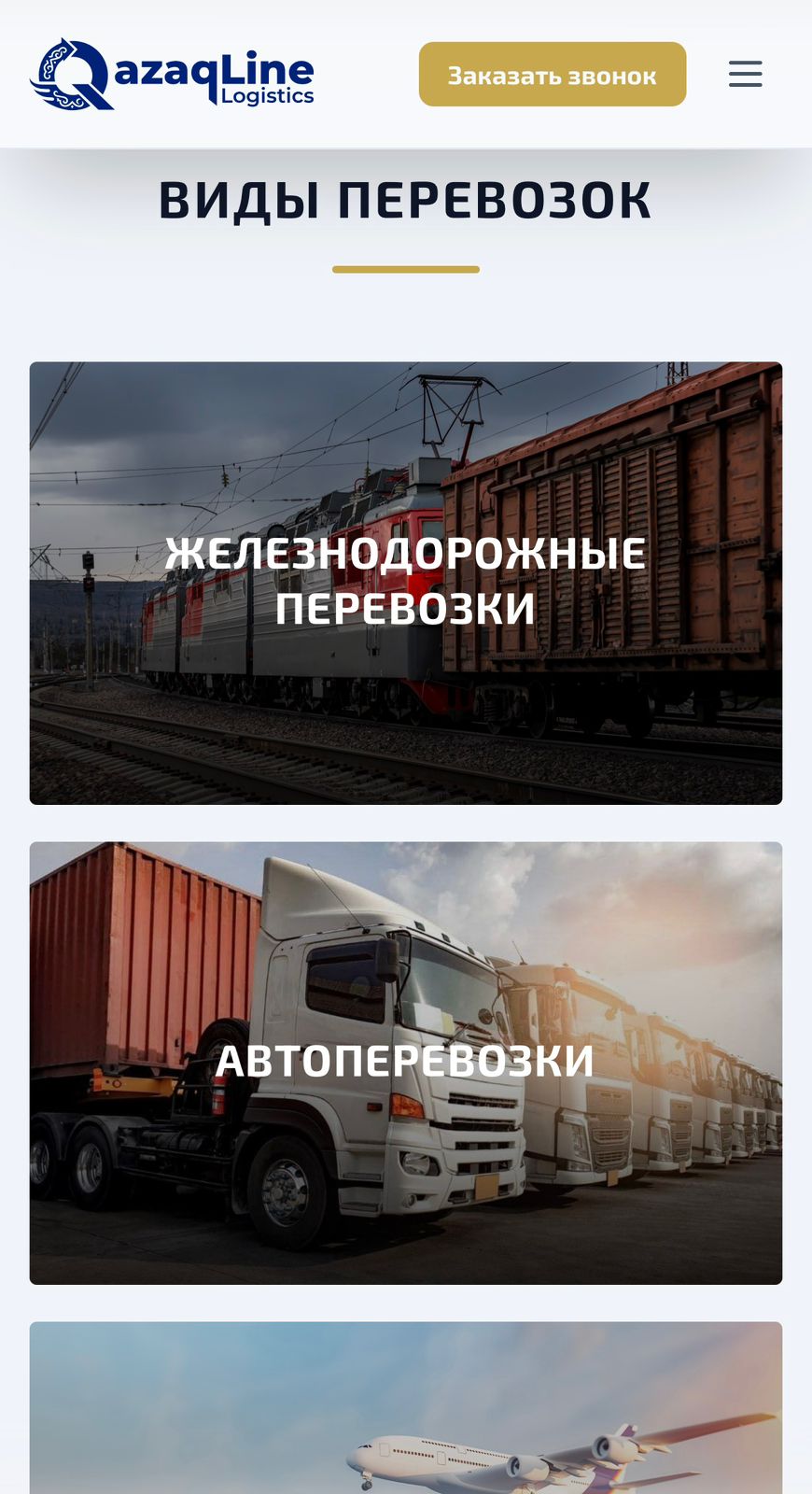Open the hamburger menu

(x=745, y=74)
